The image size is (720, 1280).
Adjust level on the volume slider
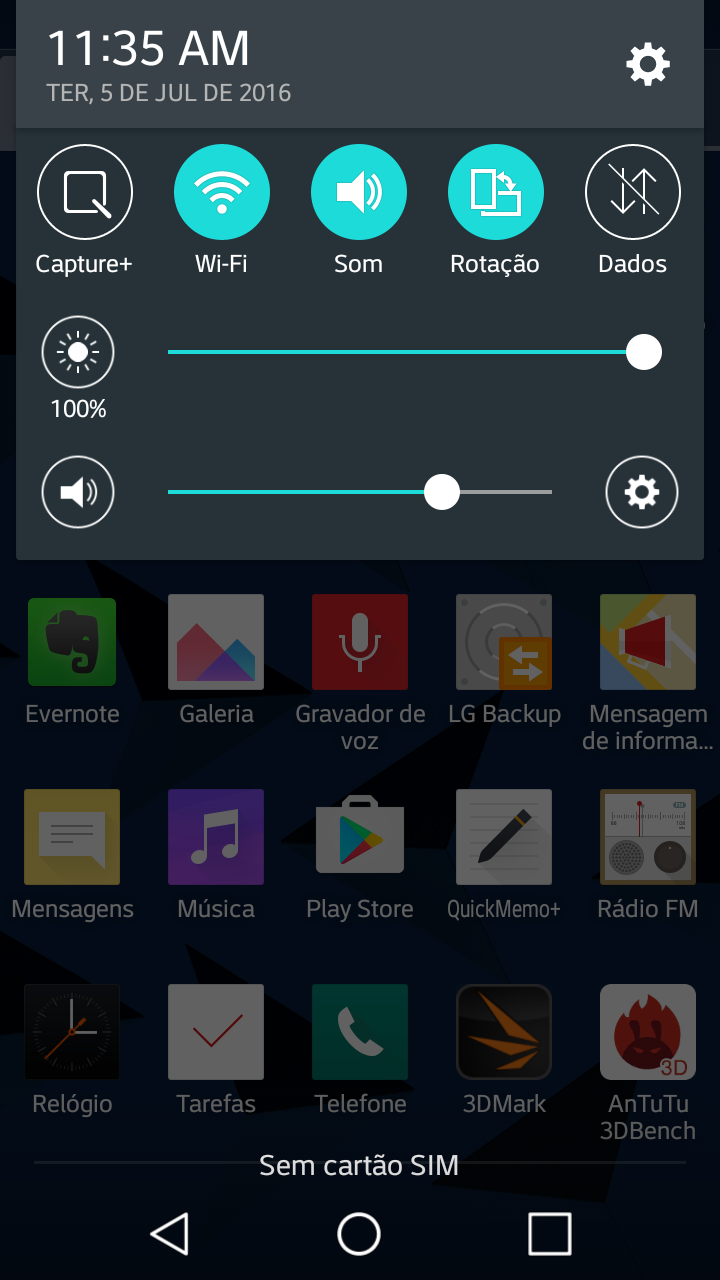pyautogui.click(x=360, y=492)
